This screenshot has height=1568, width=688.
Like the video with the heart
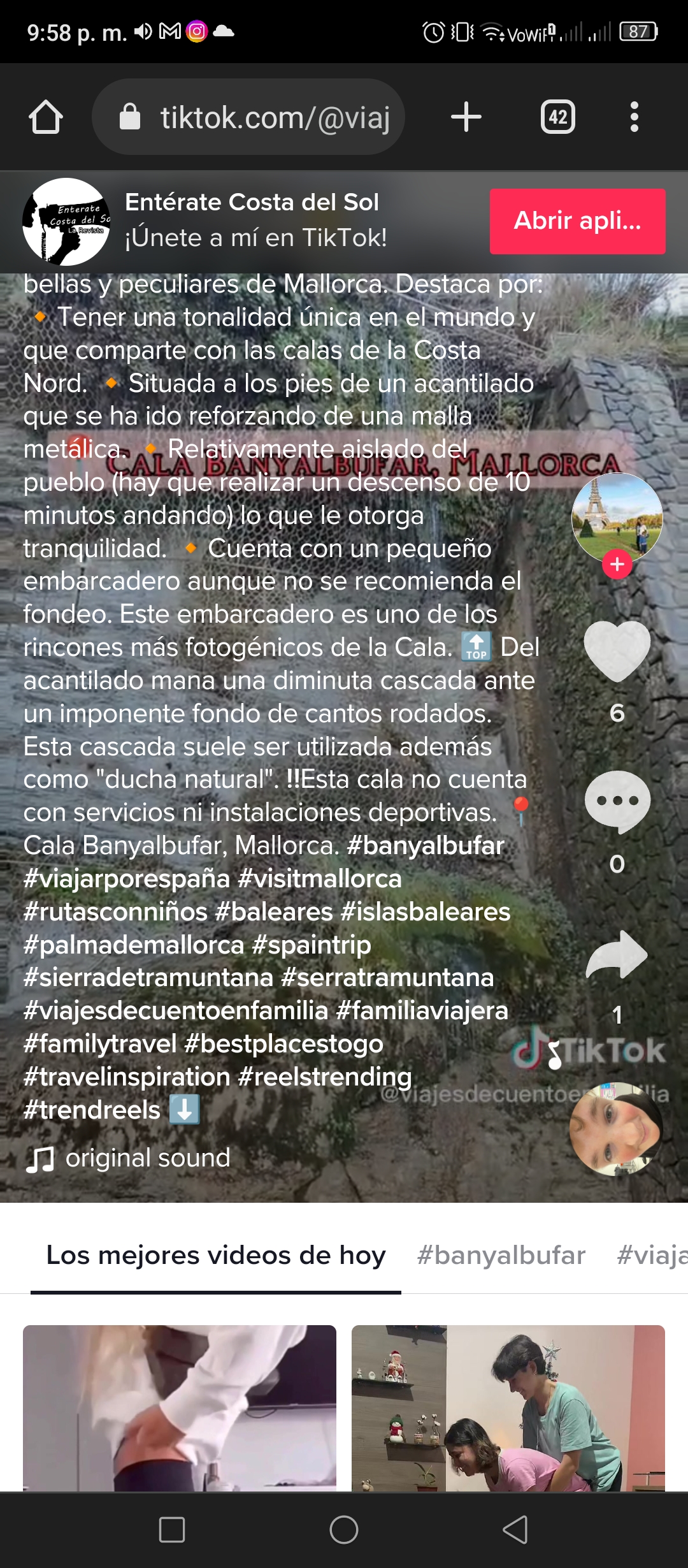coord(617,651)
